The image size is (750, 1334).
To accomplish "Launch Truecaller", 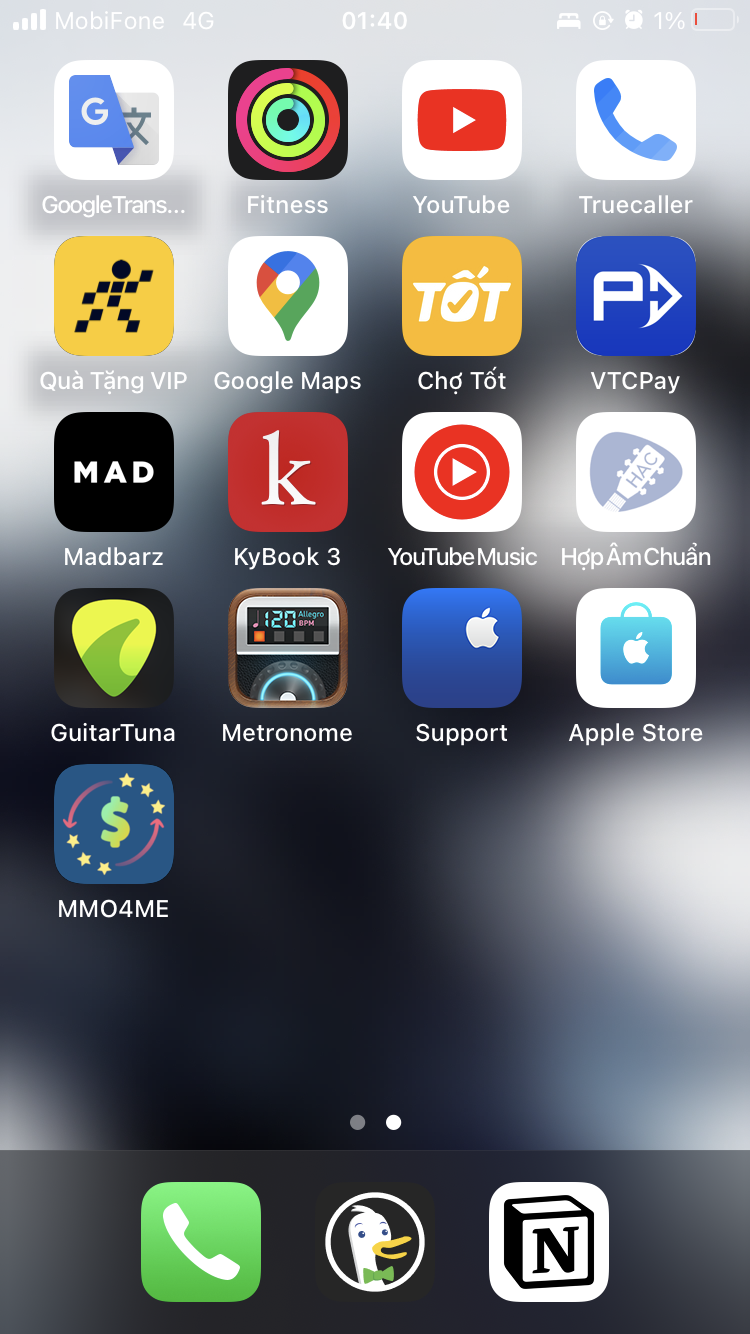I will coord(636,120).
